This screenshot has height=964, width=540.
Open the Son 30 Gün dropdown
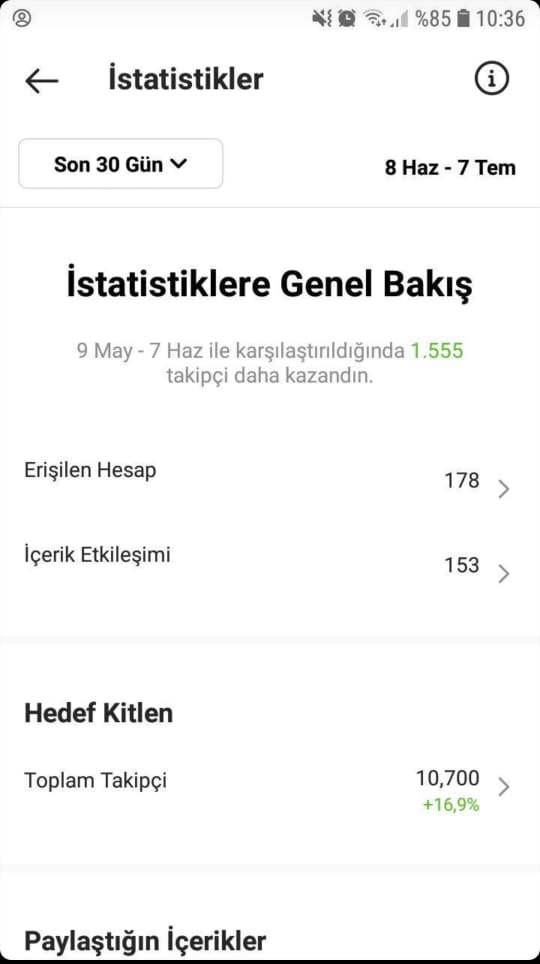(121, 164)
